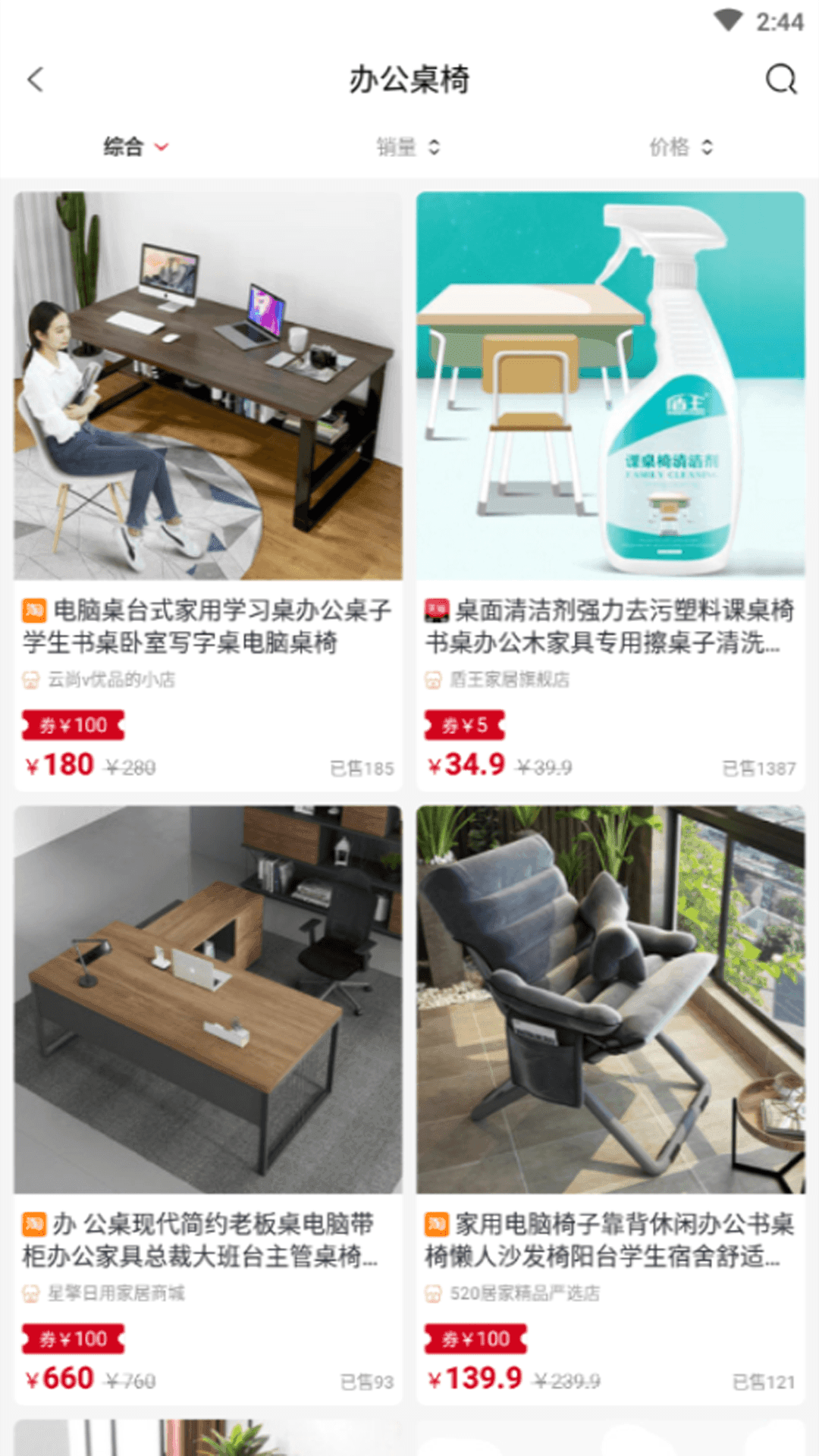Tap the signal icon in the status bar
The image size is (819, 1456).
[729, 19]
